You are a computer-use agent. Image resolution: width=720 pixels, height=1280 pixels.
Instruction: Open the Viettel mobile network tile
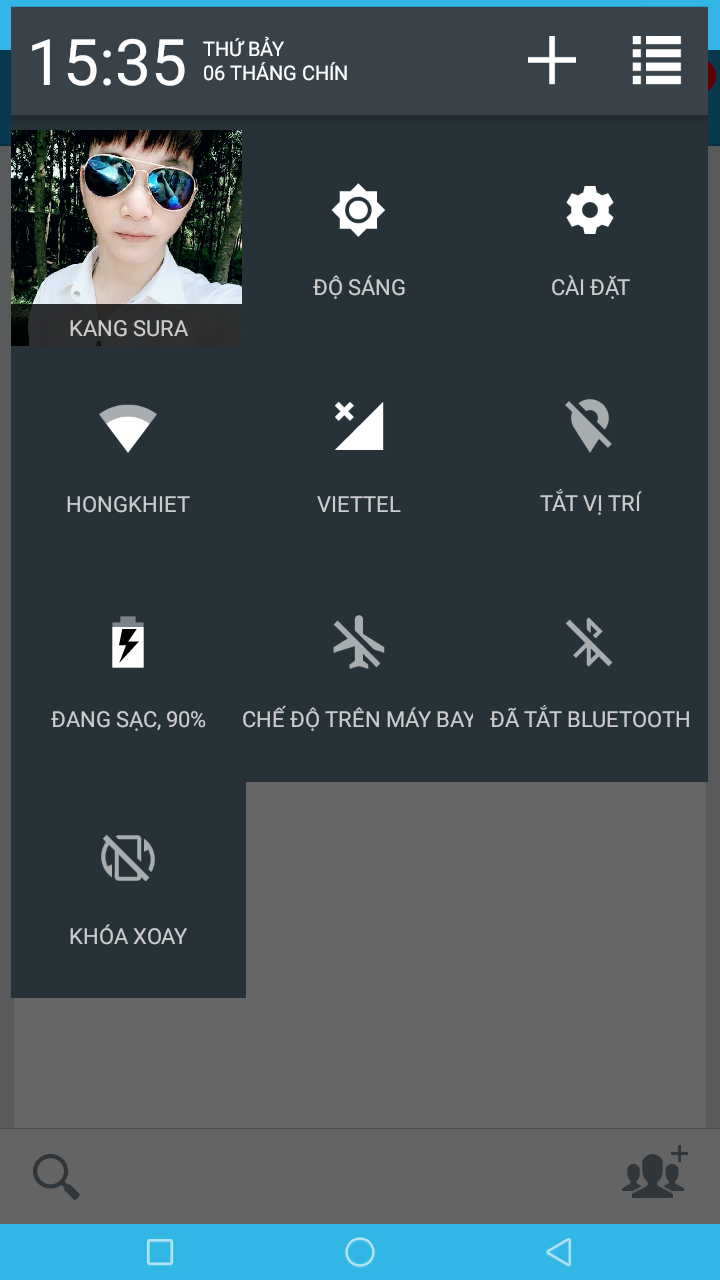click(359, 456)
